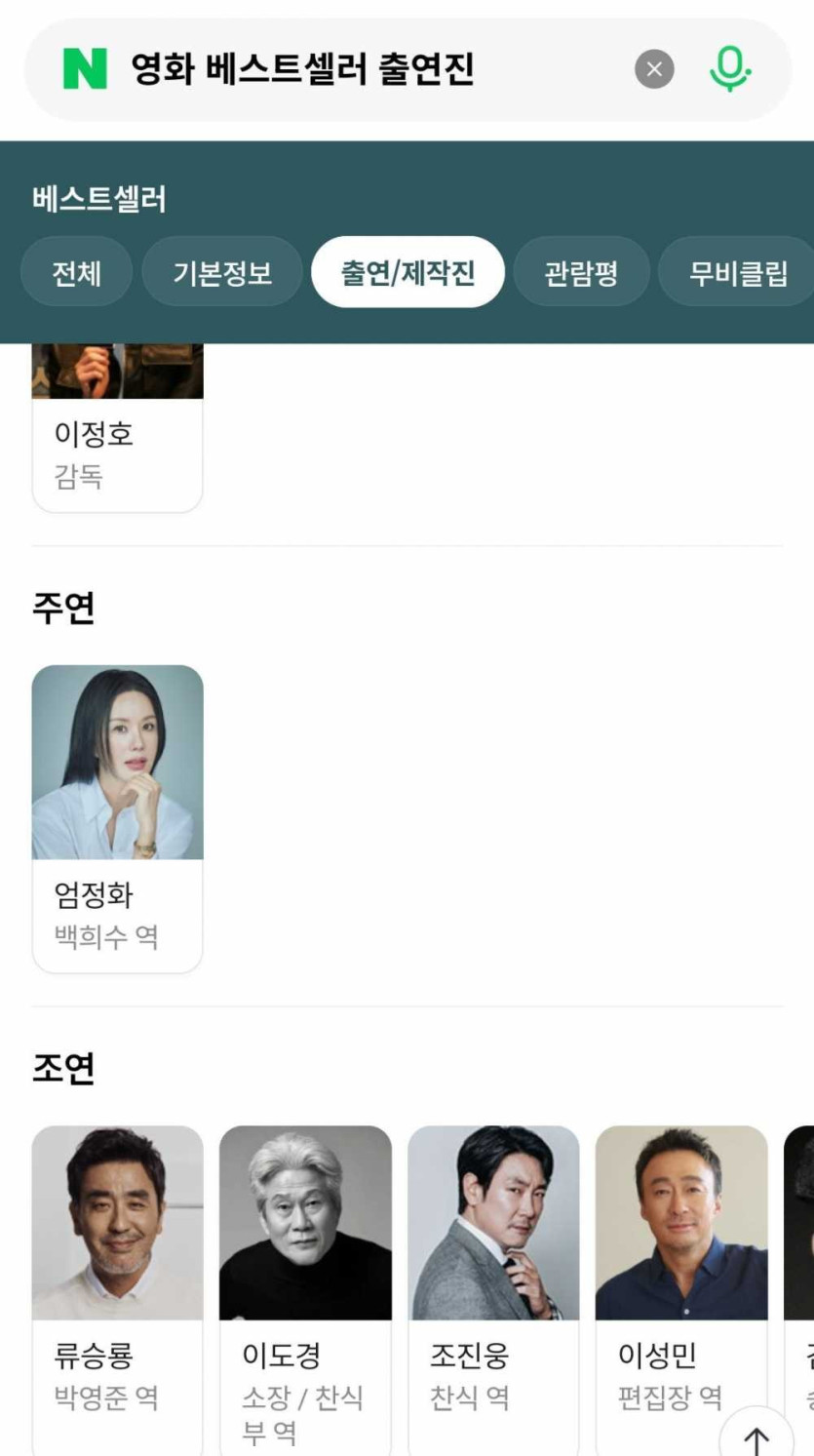This screenshot has width=814, height=1456.
Task: Switch to the 기본정보 tab
Action: click(x=222, y=273)
